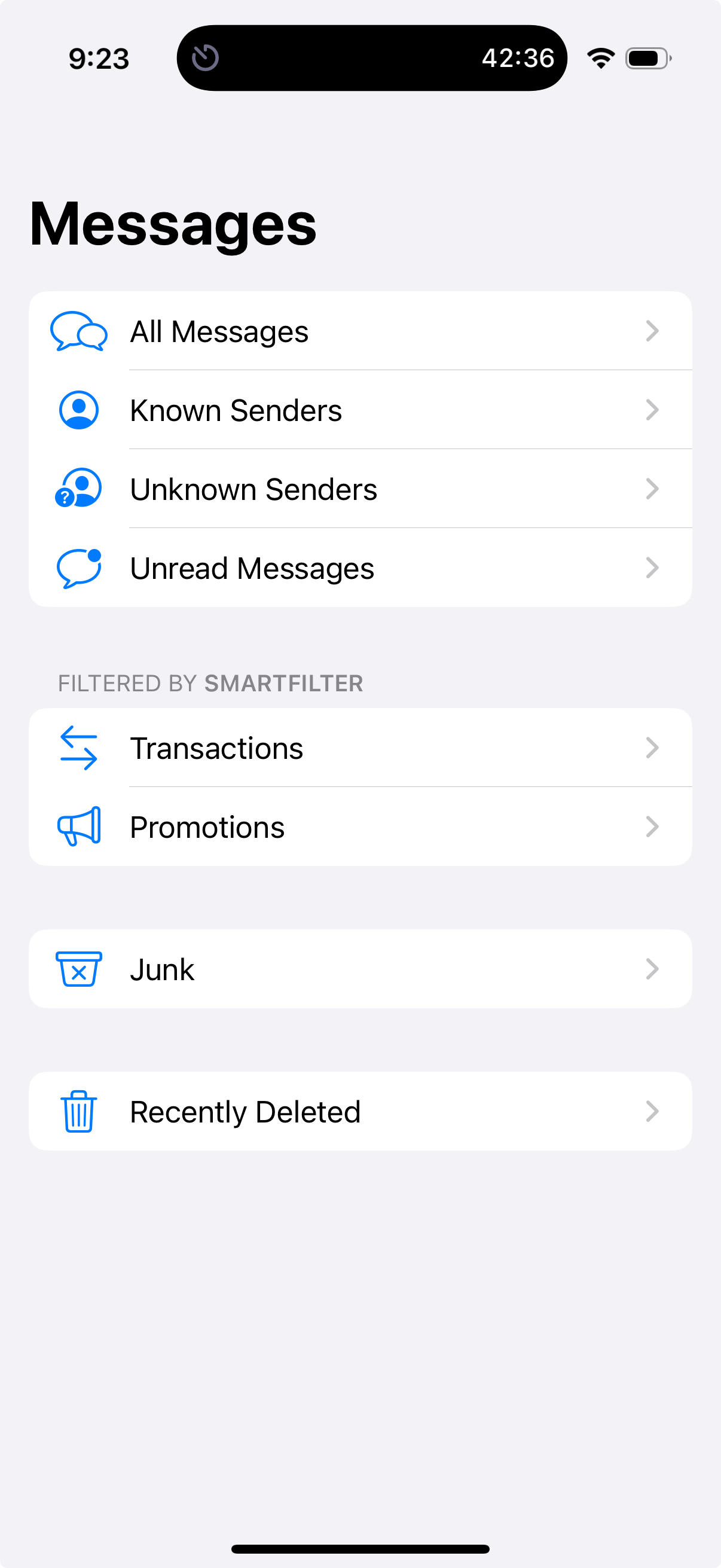Viewport: 721px width, 1568px height.
Task: Open the Transactions folder
Action: pyautogui.click(x=360, y=748)
